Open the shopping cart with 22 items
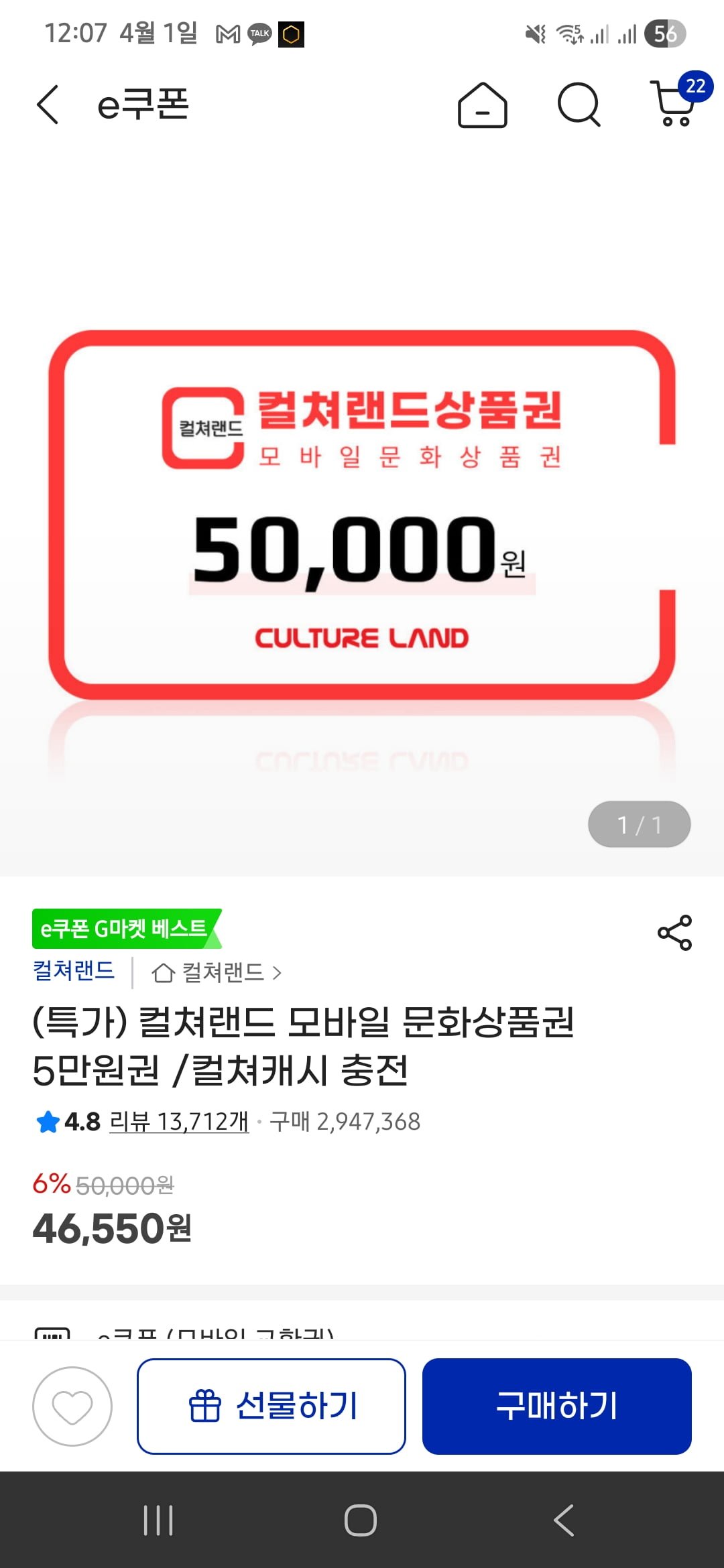 pyautogui.click(x=676, y=104)
